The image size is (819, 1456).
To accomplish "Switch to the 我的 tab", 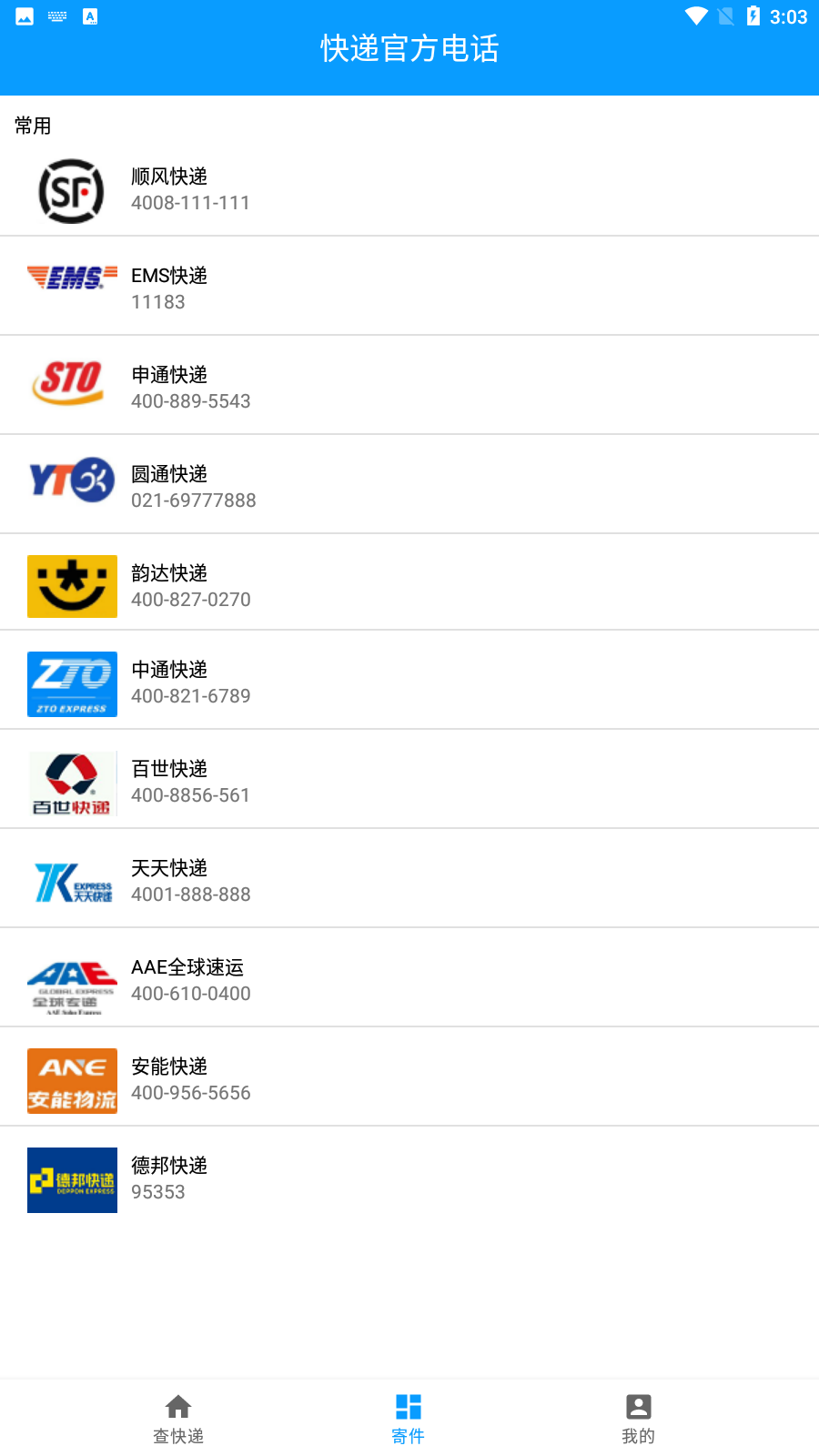I will tap(638, 1418).
